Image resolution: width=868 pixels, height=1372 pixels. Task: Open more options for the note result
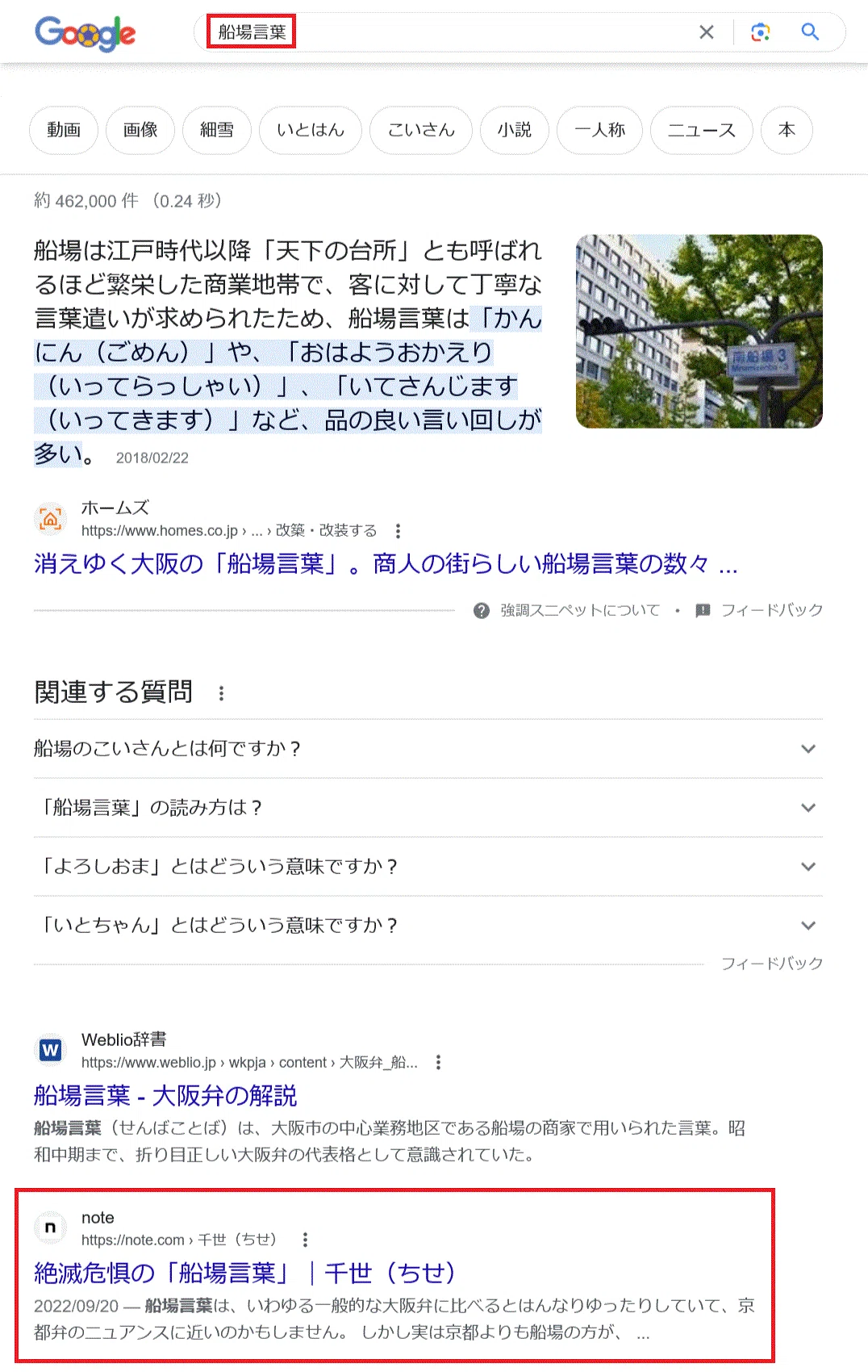pos(305,1240)
